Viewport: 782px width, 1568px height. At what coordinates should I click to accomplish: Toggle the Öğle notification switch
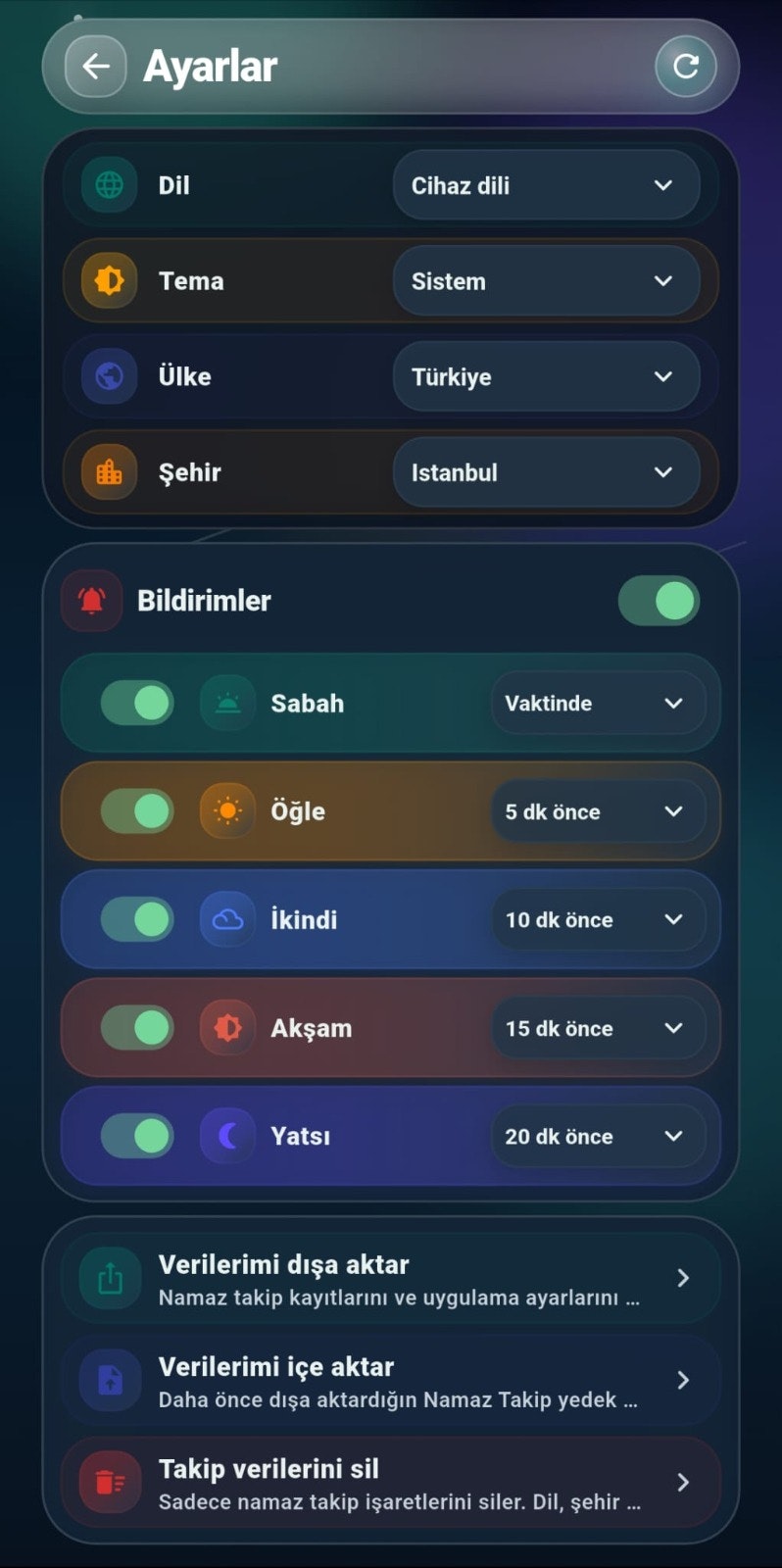click(x=137, y=811)
